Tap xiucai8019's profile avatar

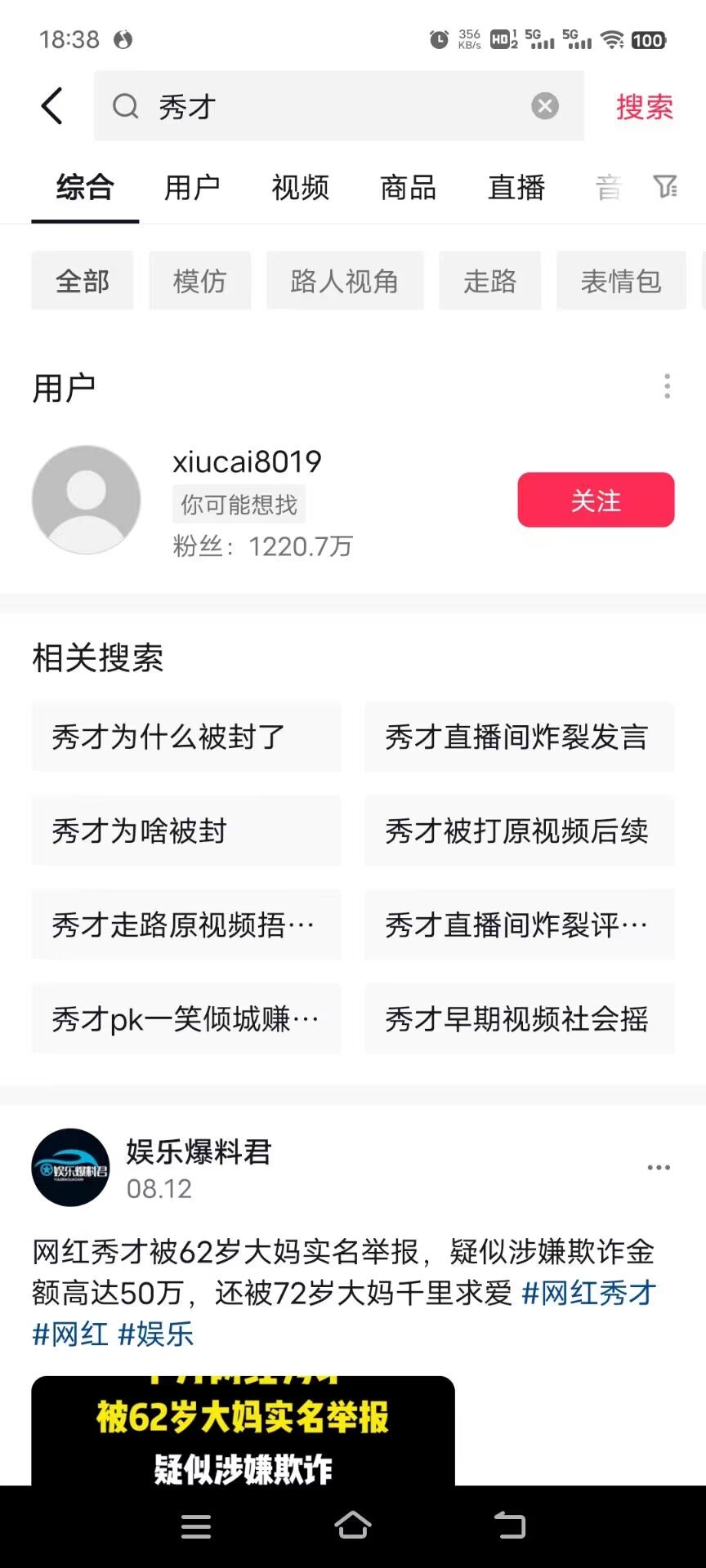(x=86, y=499)
